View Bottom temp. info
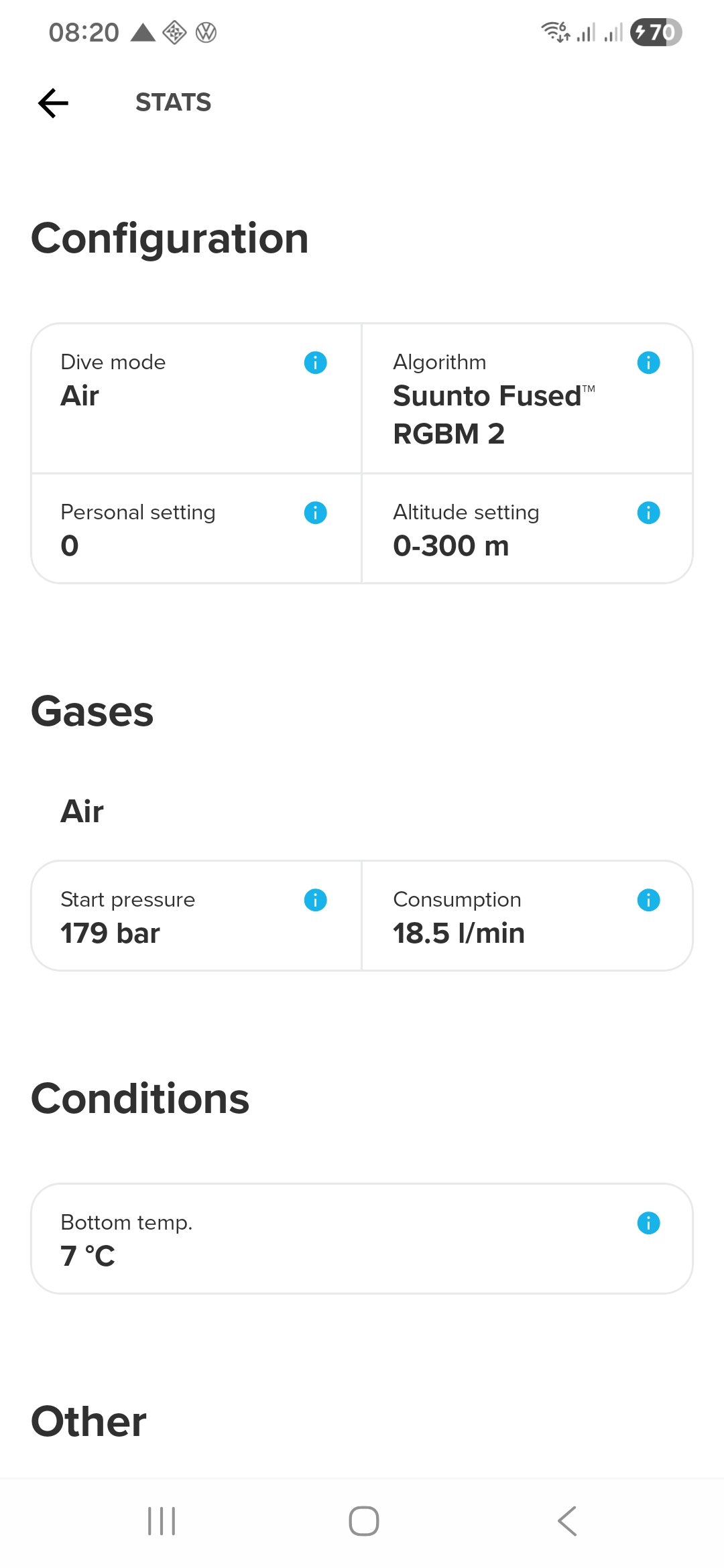This screenshot has width=724, height=1568. [x=648, y=1223]
